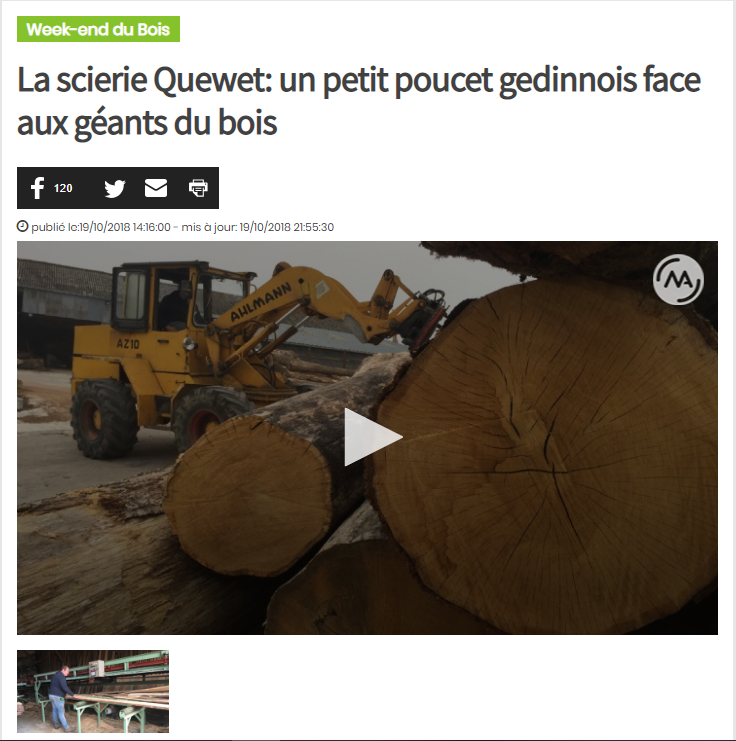Open the Week-end du Bois tag

pyautogui.click(x=98, y=29)
